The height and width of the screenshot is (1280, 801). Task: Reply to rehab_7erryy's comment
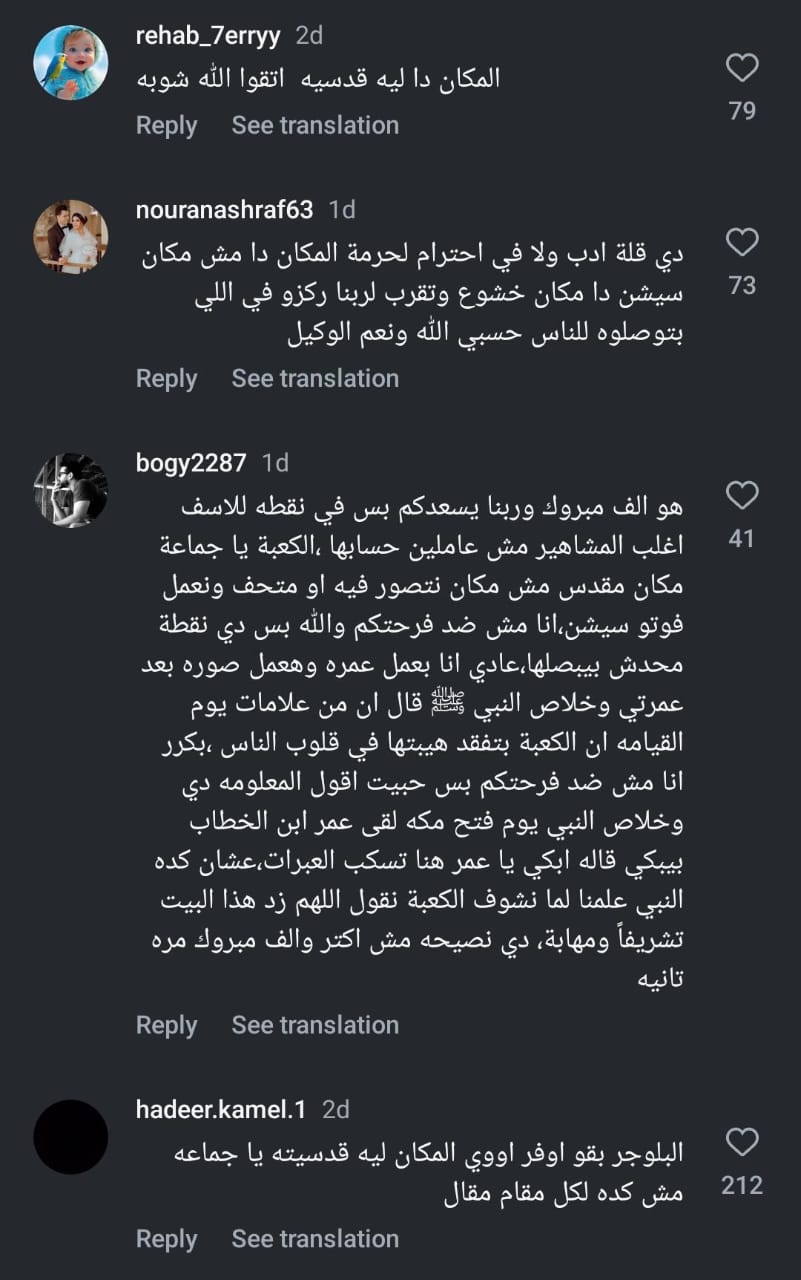click(x=166, y=125)
